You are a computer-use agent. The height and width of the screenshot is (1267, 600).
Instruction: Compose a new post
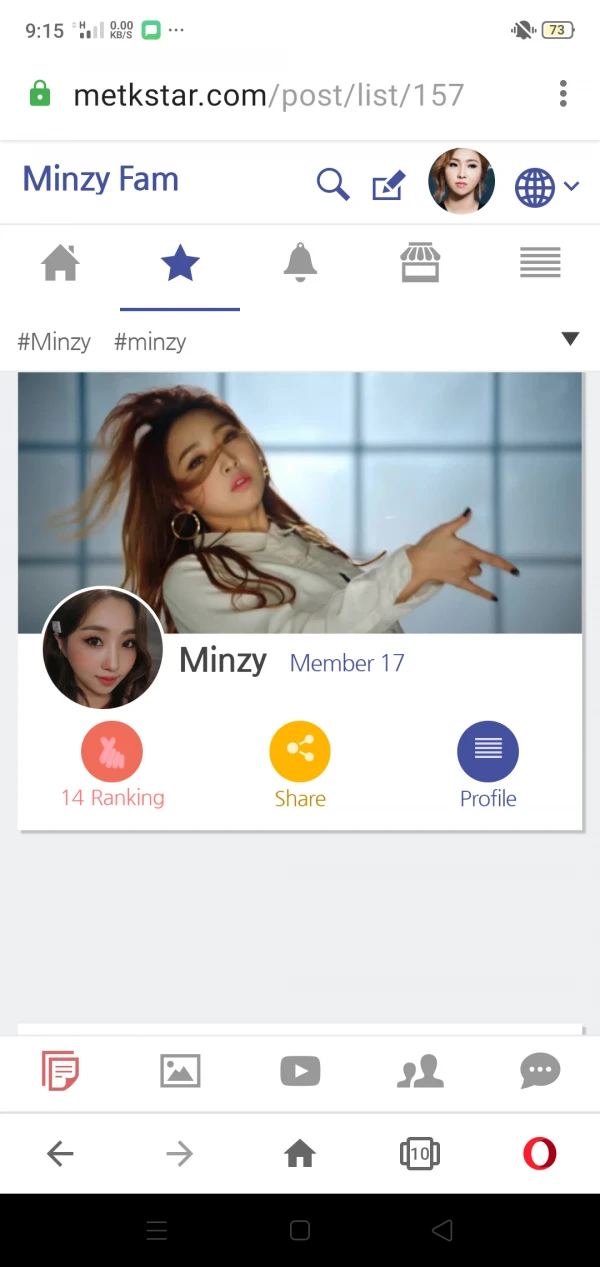389,185
